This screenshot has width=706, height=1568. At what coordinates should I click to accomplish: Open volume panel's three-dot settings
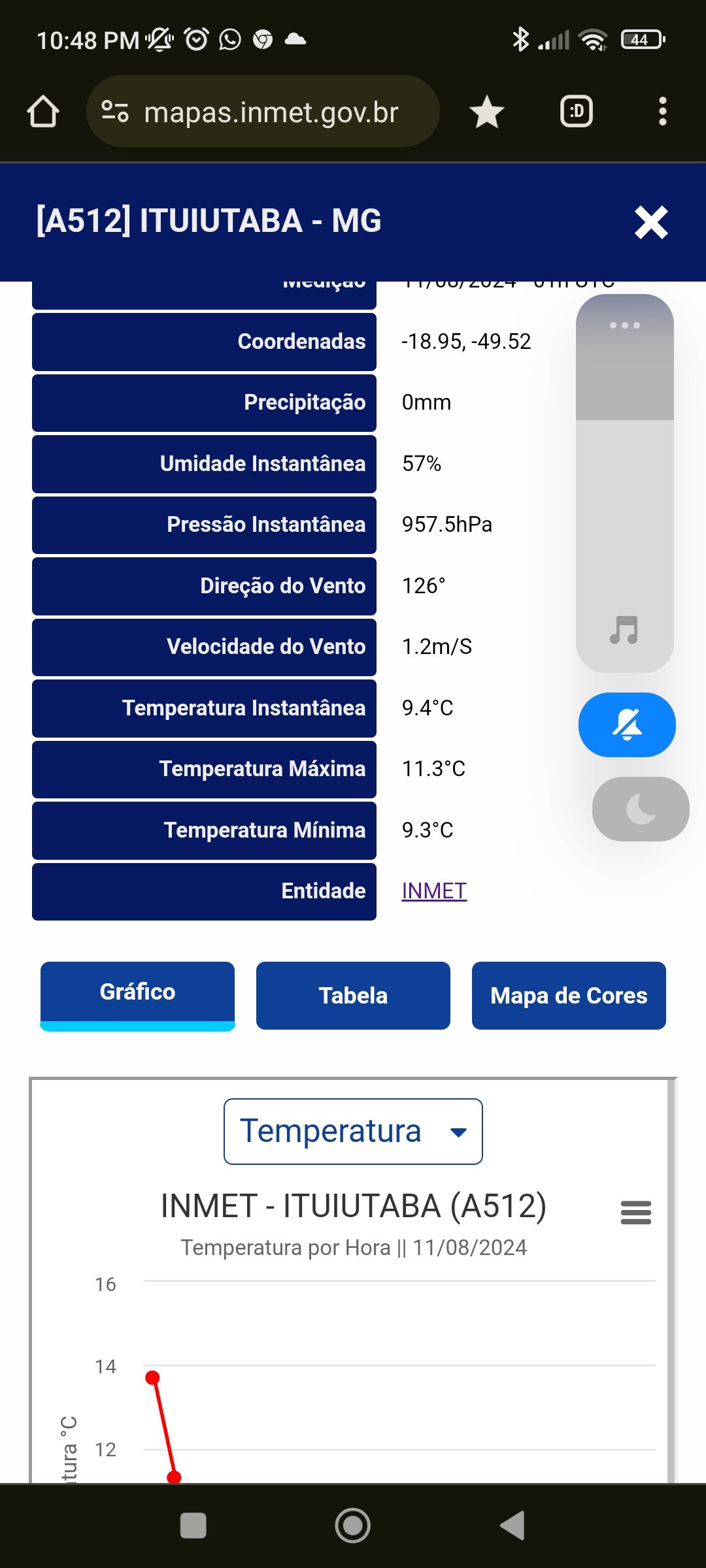625,325
